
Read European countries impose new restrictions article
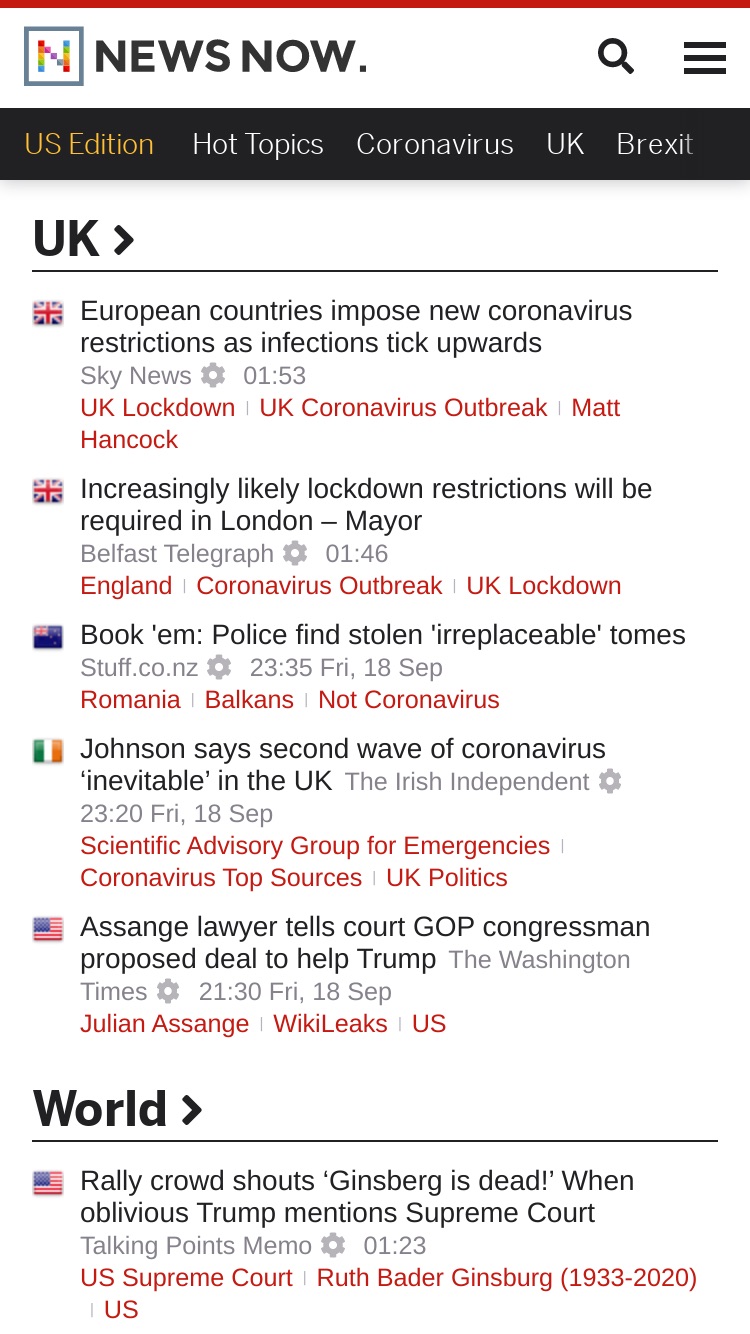[356, 327]
